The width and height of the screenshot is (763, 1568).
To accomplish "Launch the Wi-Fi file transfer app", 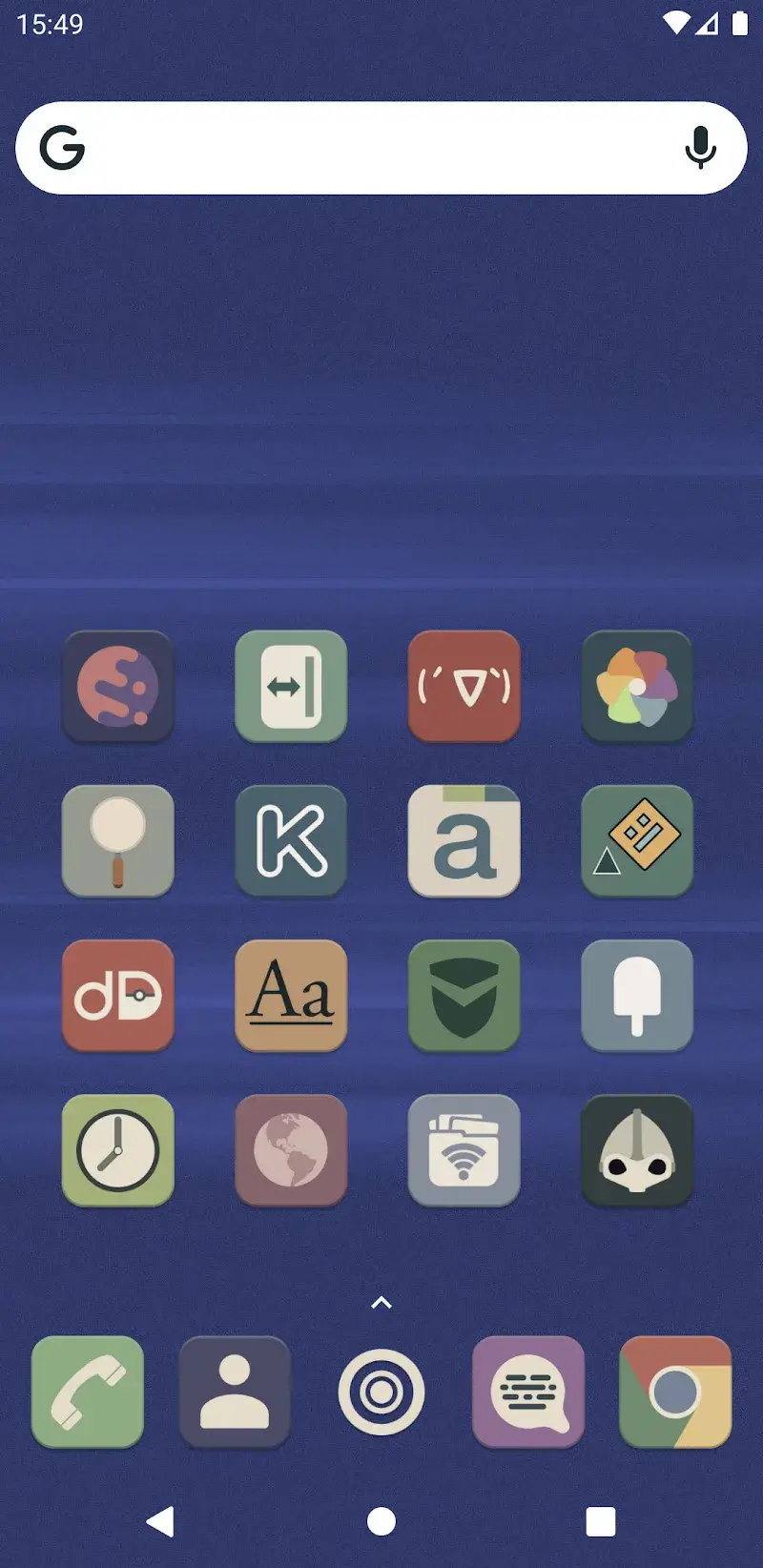I will click(464, 1149).
